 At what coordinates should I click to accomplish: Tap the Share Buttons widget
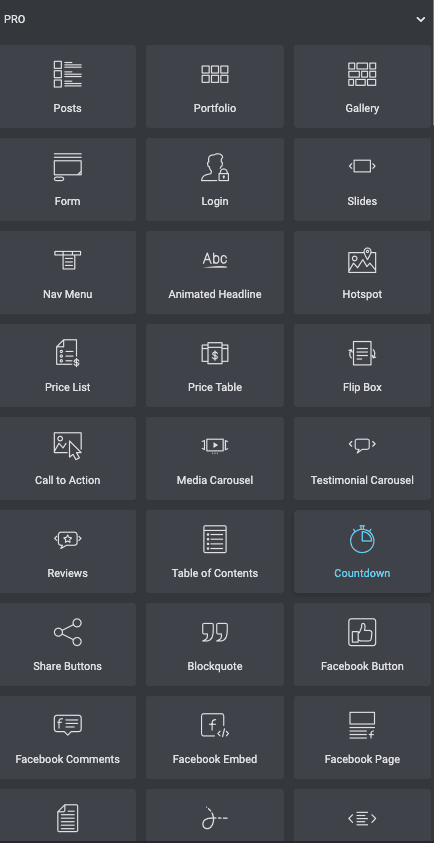pos(67,645)
